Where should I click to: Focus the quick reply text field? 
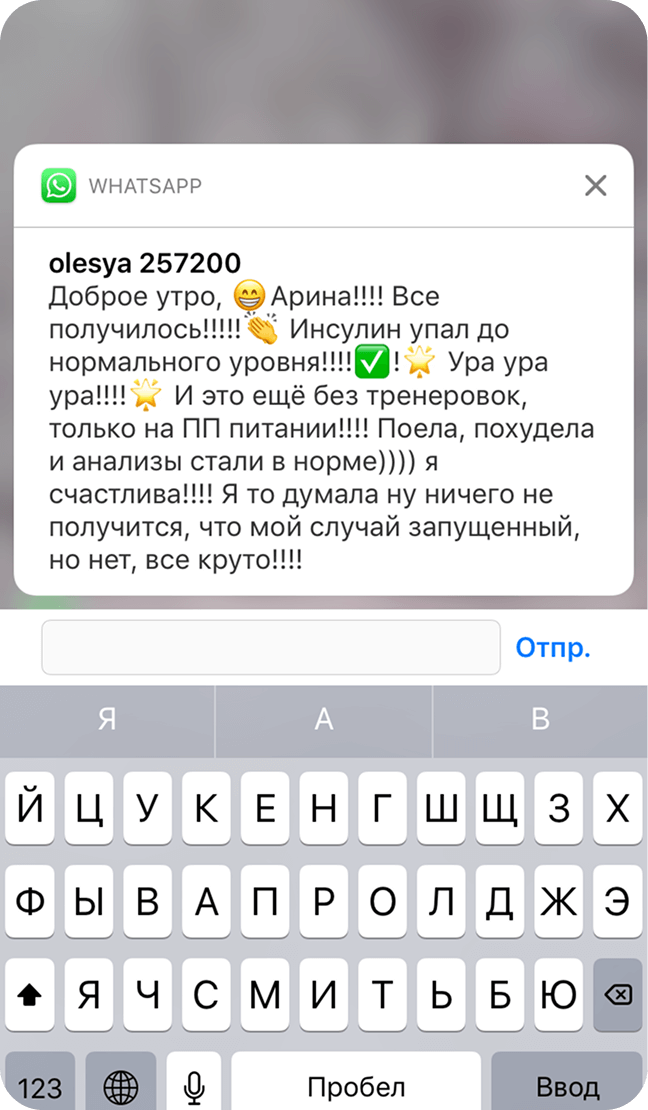[x=270, y=647]
